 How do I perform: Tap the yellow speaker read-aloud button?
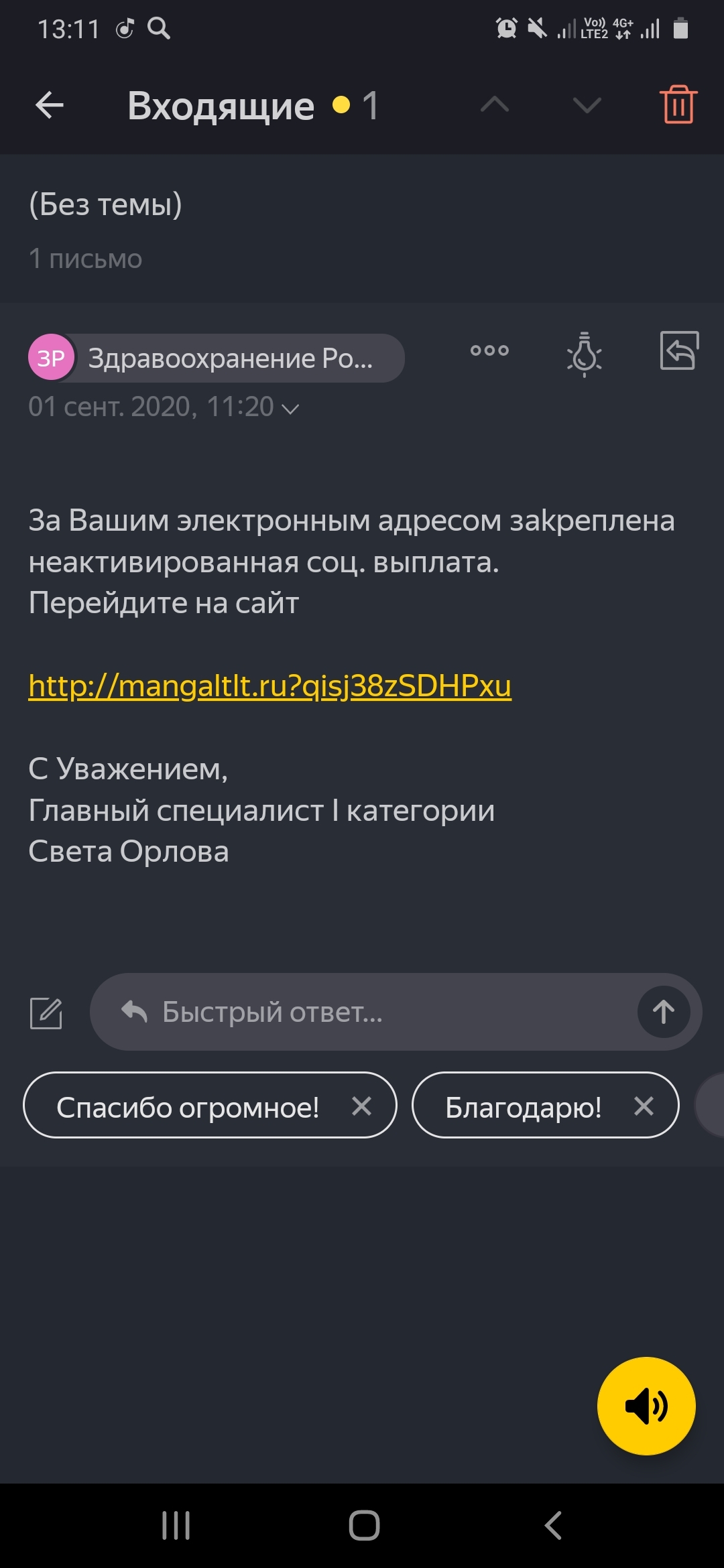tap(646, 1406)
